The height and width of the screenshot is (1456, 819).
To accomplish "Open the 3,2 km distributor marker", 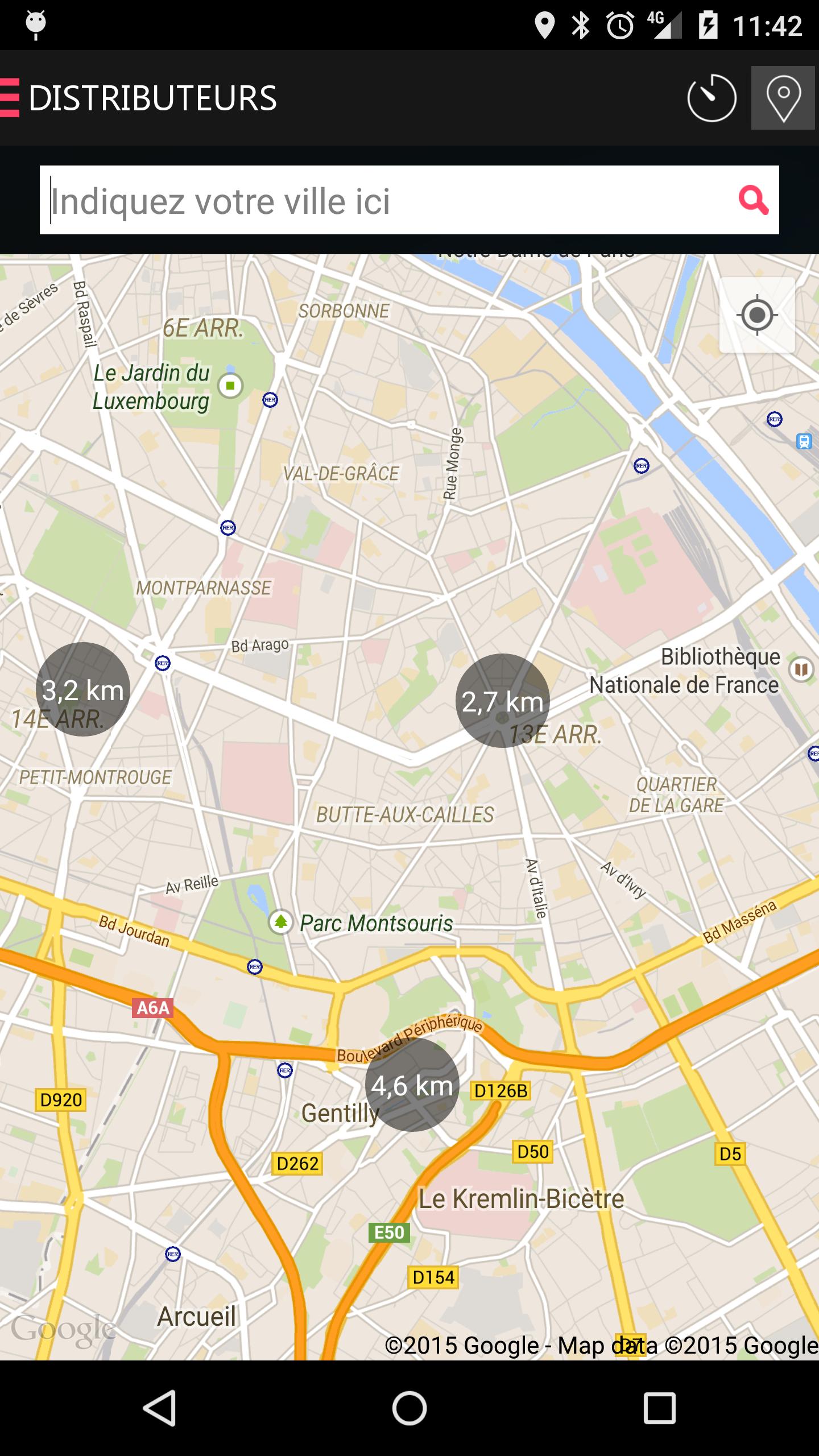I will [x=83, y=689].
